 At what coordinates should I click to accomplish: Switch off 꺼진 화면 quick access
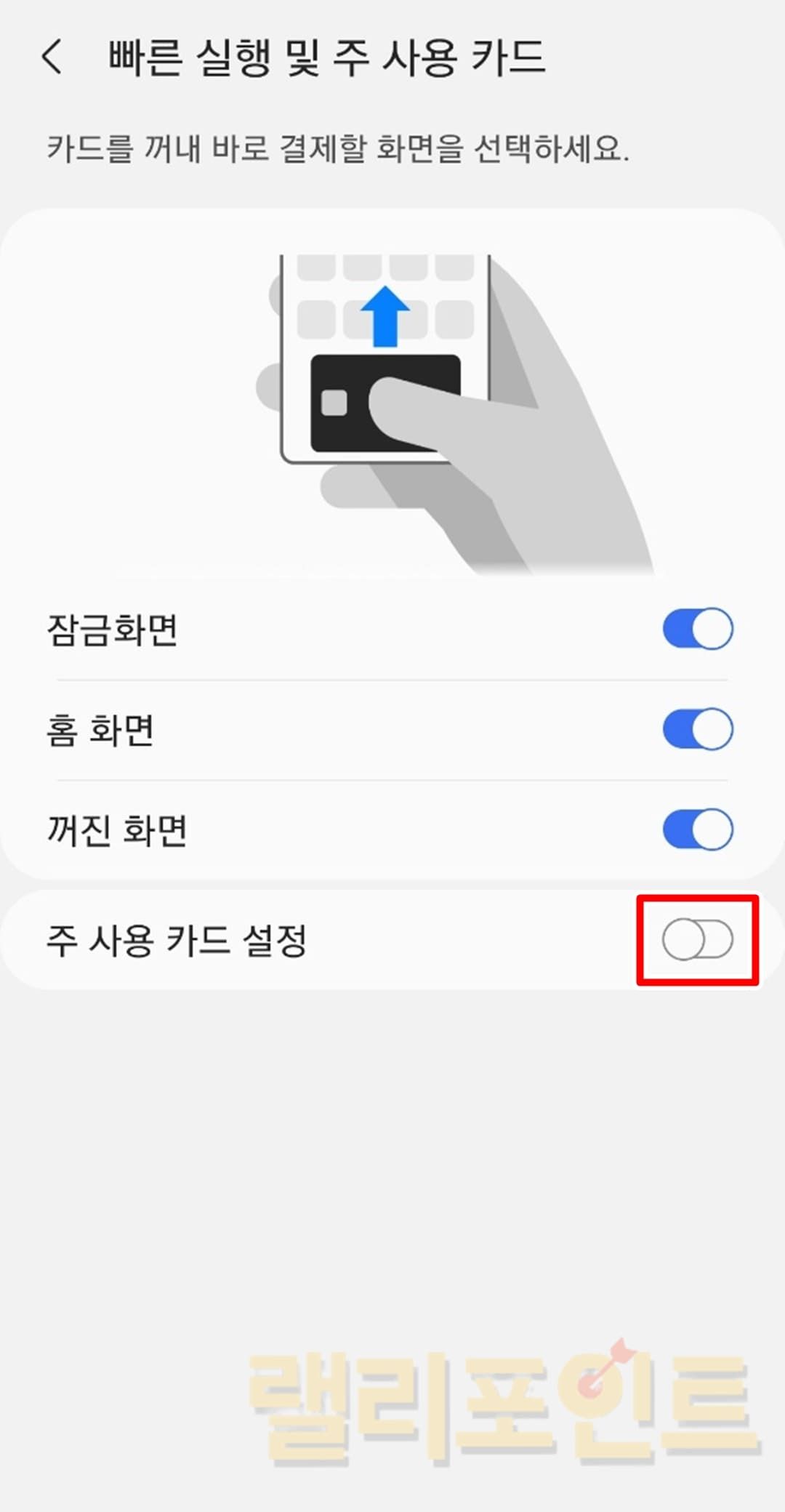point(697,829)
